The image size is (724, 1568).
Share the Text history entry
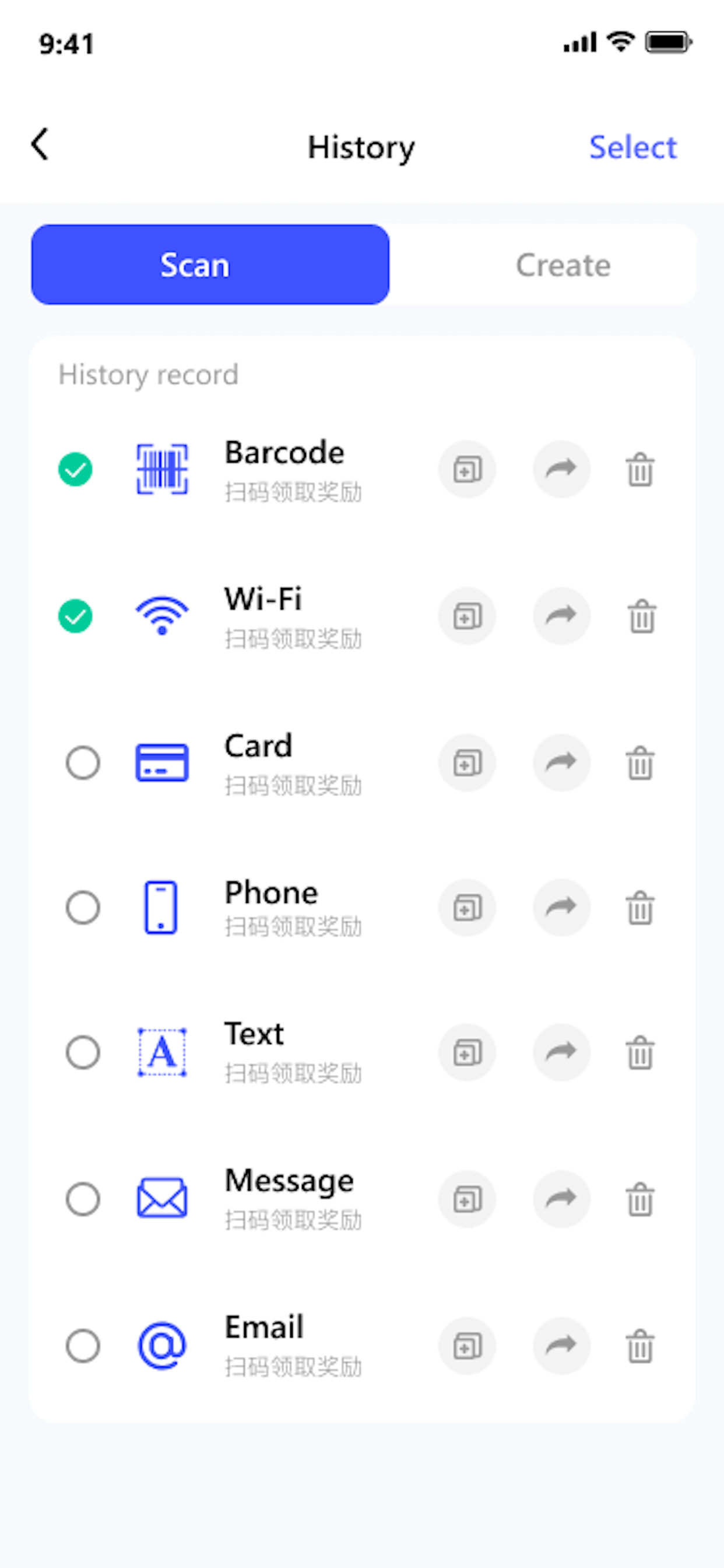click(561, 1053)
